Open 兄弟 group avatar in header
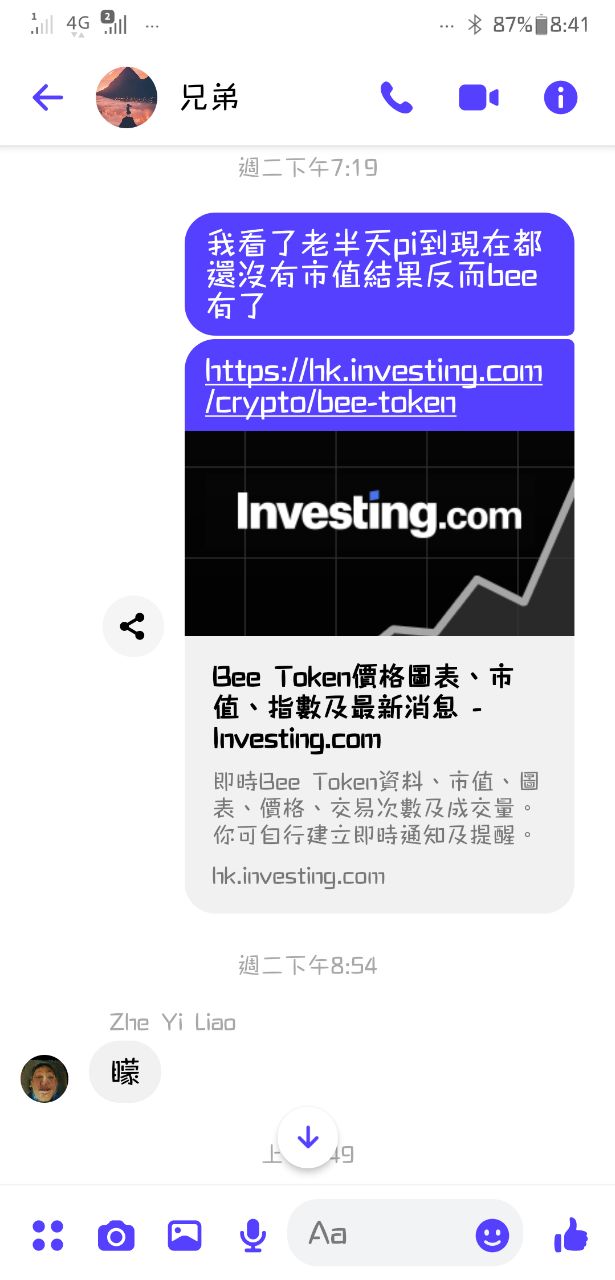 pos(126,97)
